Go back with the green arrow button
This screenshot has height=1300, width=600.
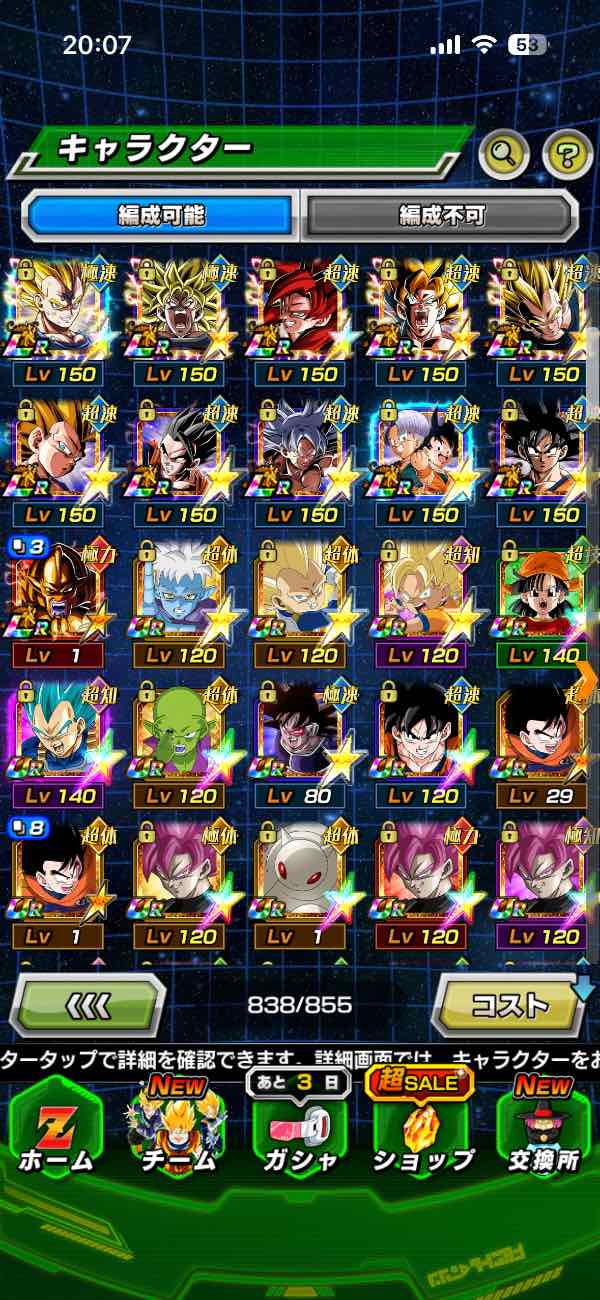pos(88,1004)
